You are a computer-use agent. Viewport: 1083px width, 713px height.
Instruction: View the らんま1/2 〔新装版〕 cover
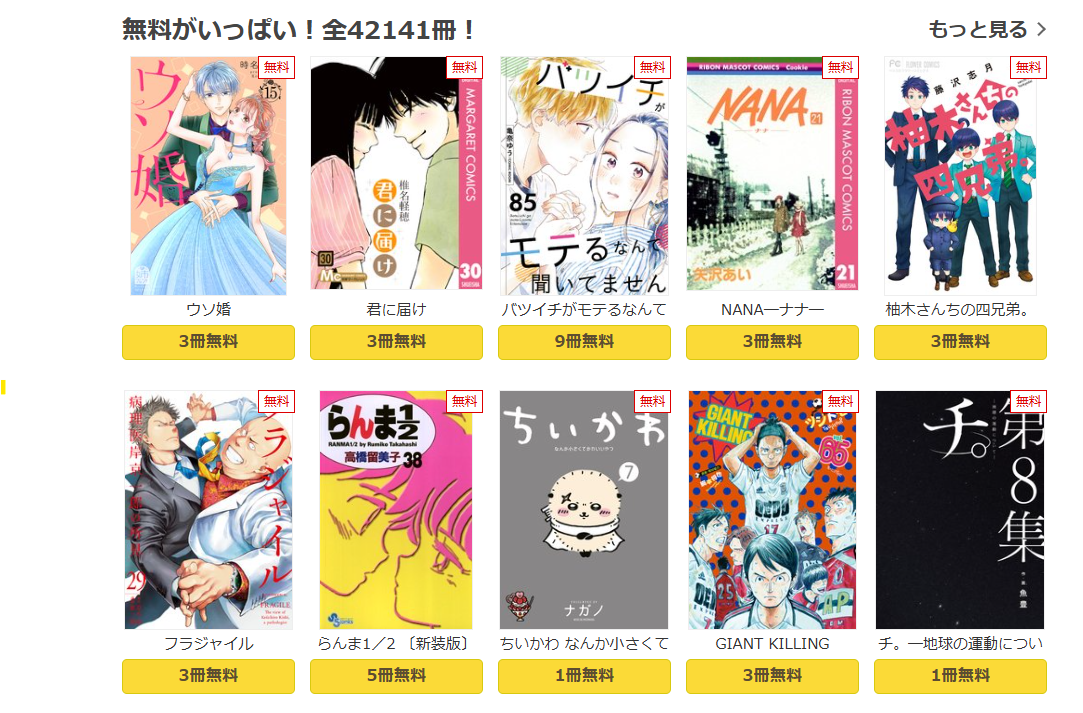point(396,510)
